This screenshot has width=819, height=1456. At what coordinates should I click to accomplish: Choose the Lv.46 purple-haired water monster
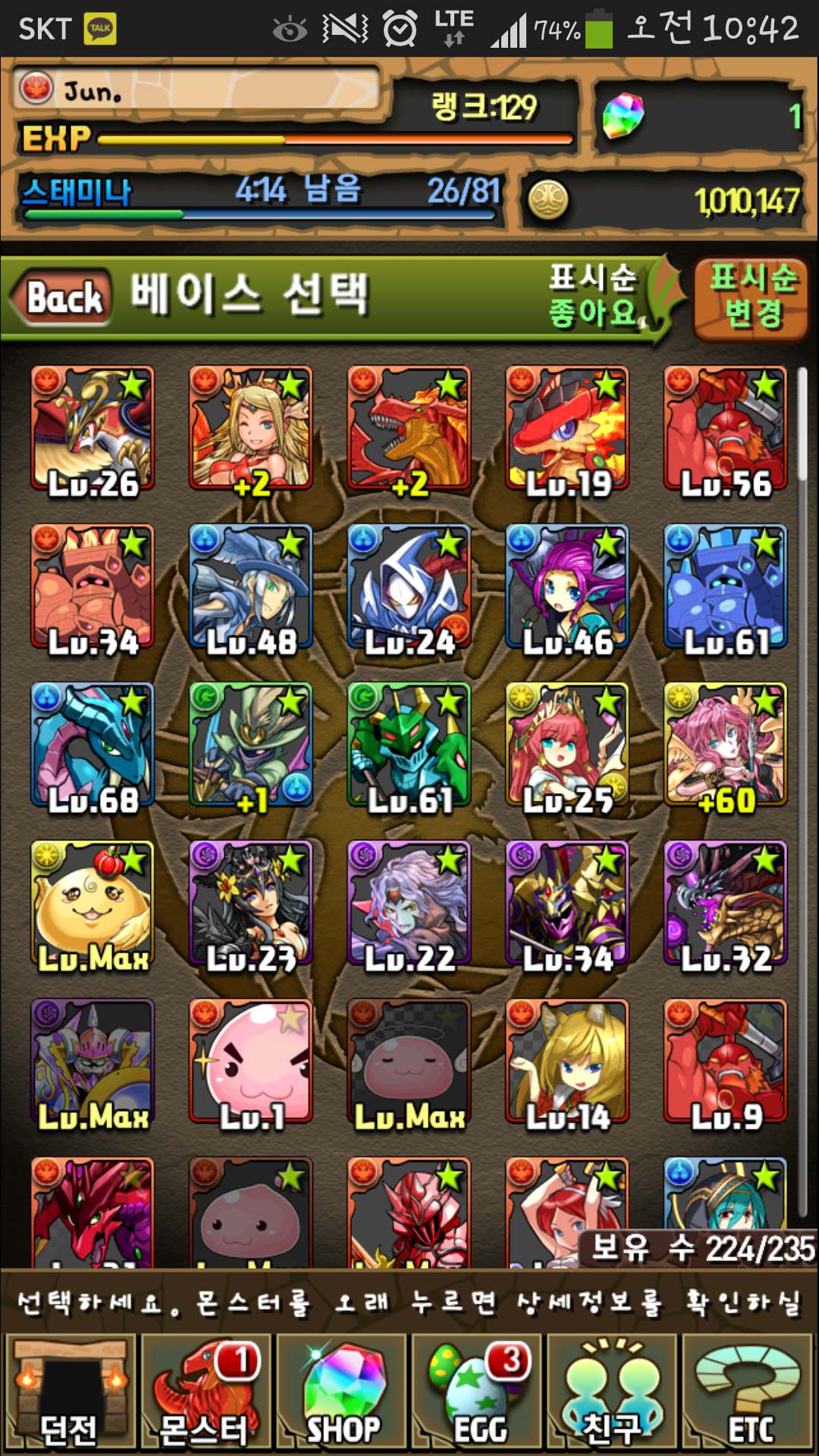567,587
